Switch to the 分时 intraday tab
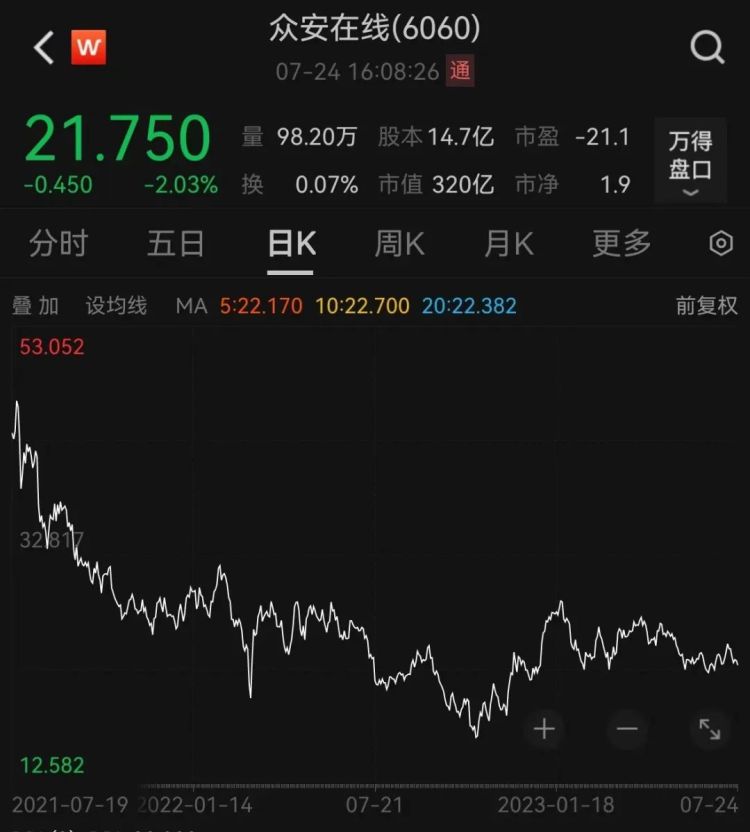 60,243
